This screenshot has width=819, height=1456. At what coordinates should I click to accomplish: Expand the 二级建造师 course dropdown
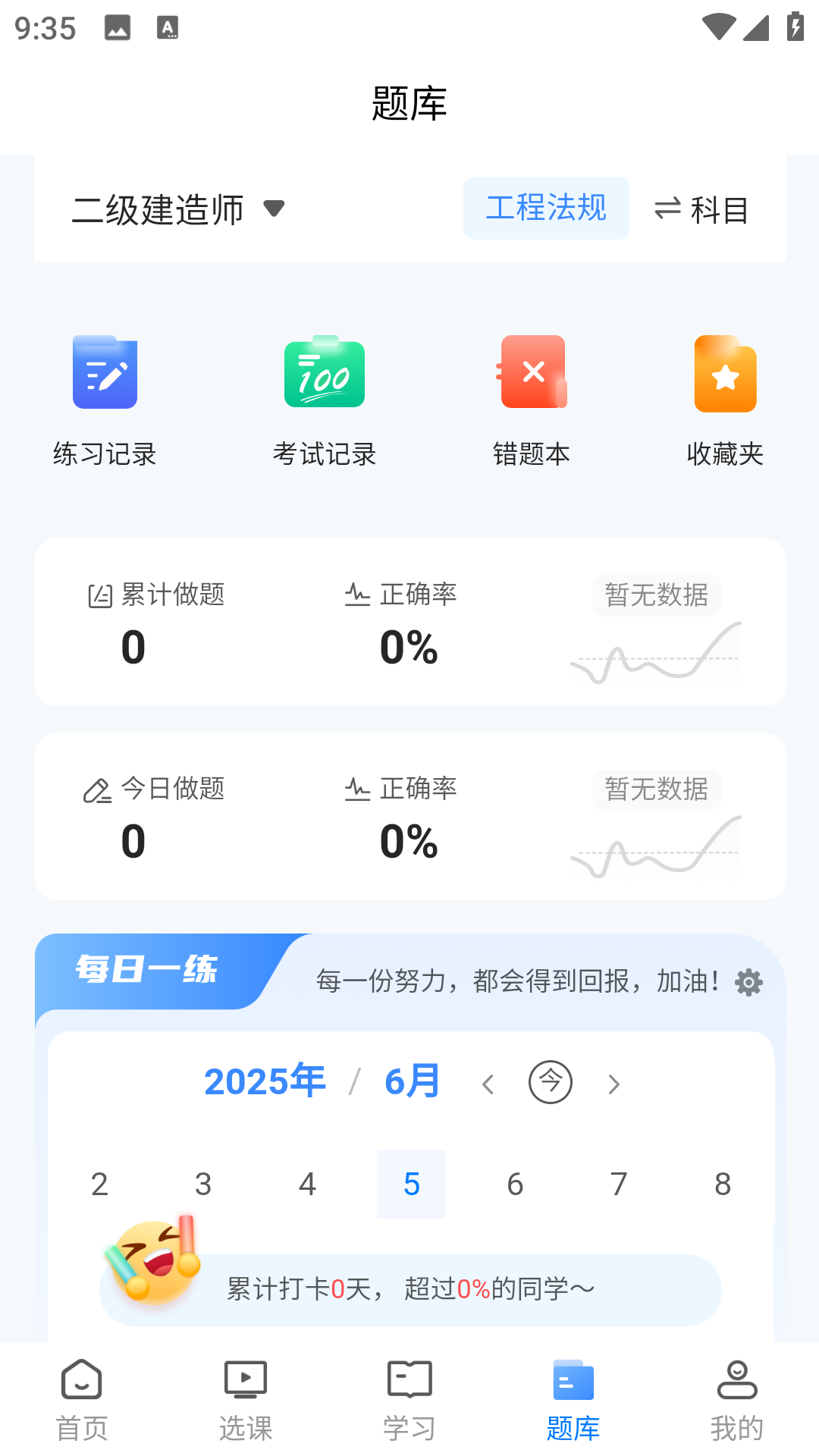(176, 210)
